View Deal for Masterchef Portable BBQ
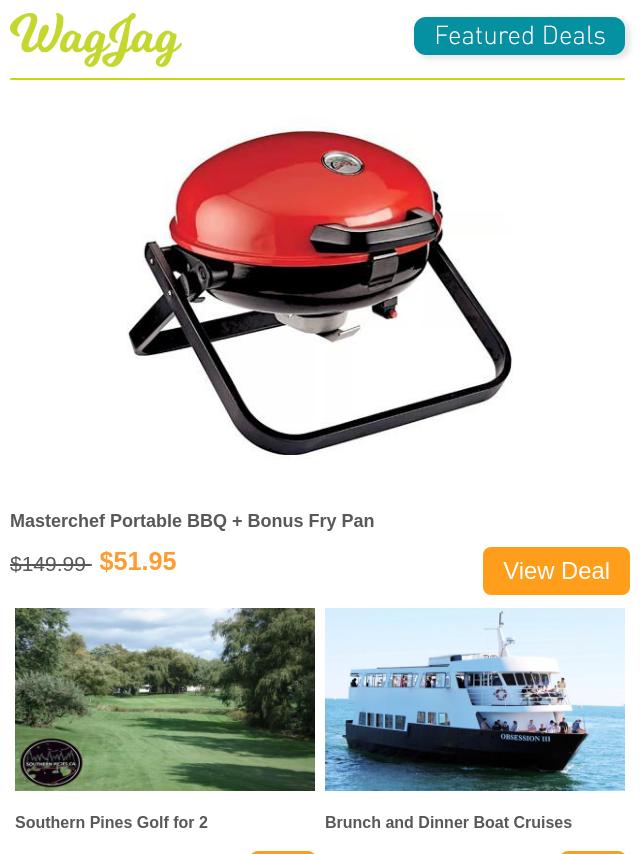Image resolution: width=640 pixels, height=854 pixels. click(x=556, y=570)
